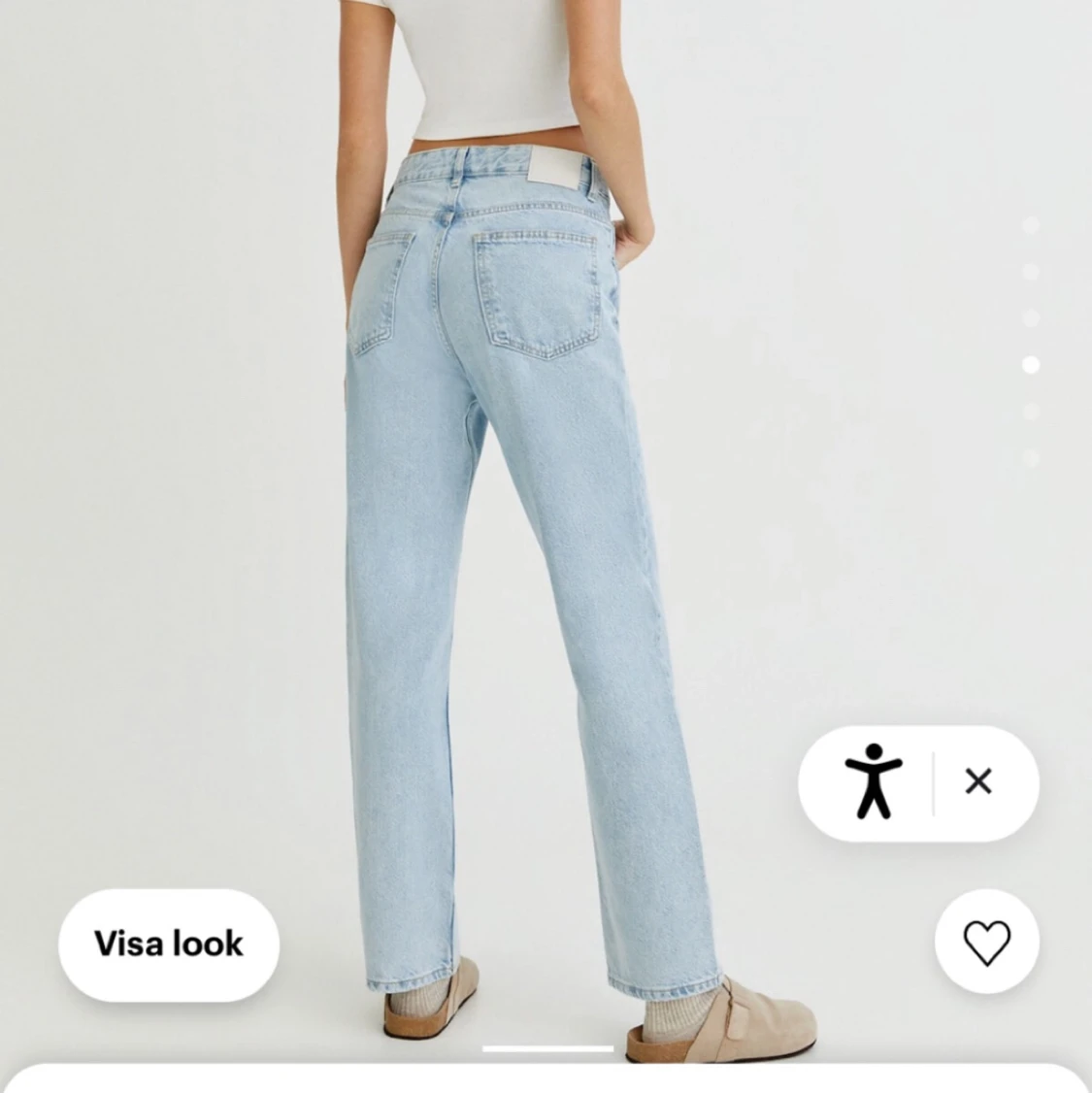Image resolution: width=1092 pixels, height=1093 pixels.
Task: Open the look via the Visa look label
Action: [168, 944]
